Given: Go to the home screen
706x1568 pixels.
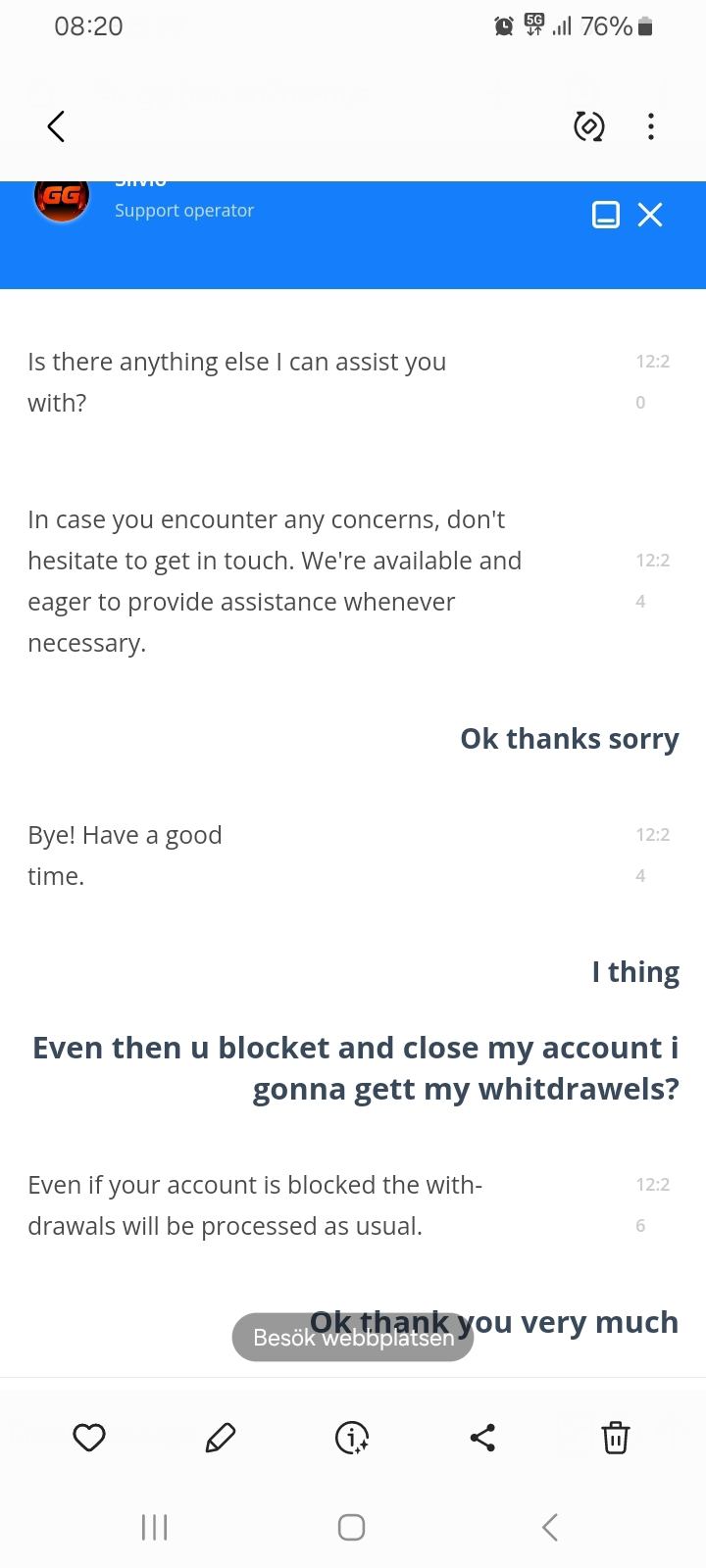Looking at the screenshot, I should click(x=352, y=1527).
